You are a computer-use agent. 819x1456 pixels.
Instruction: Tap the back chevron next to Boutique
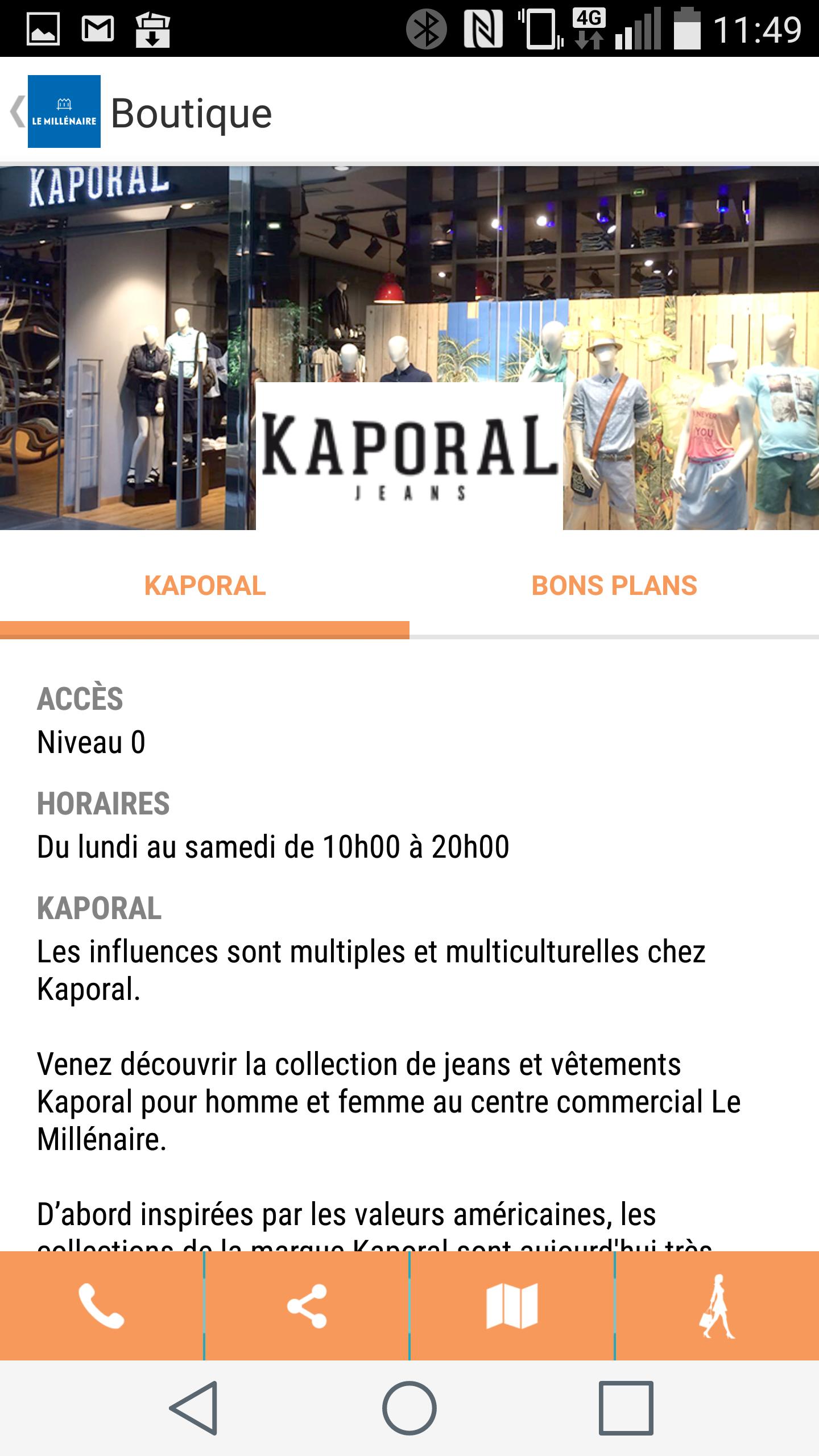coord(17,113)
